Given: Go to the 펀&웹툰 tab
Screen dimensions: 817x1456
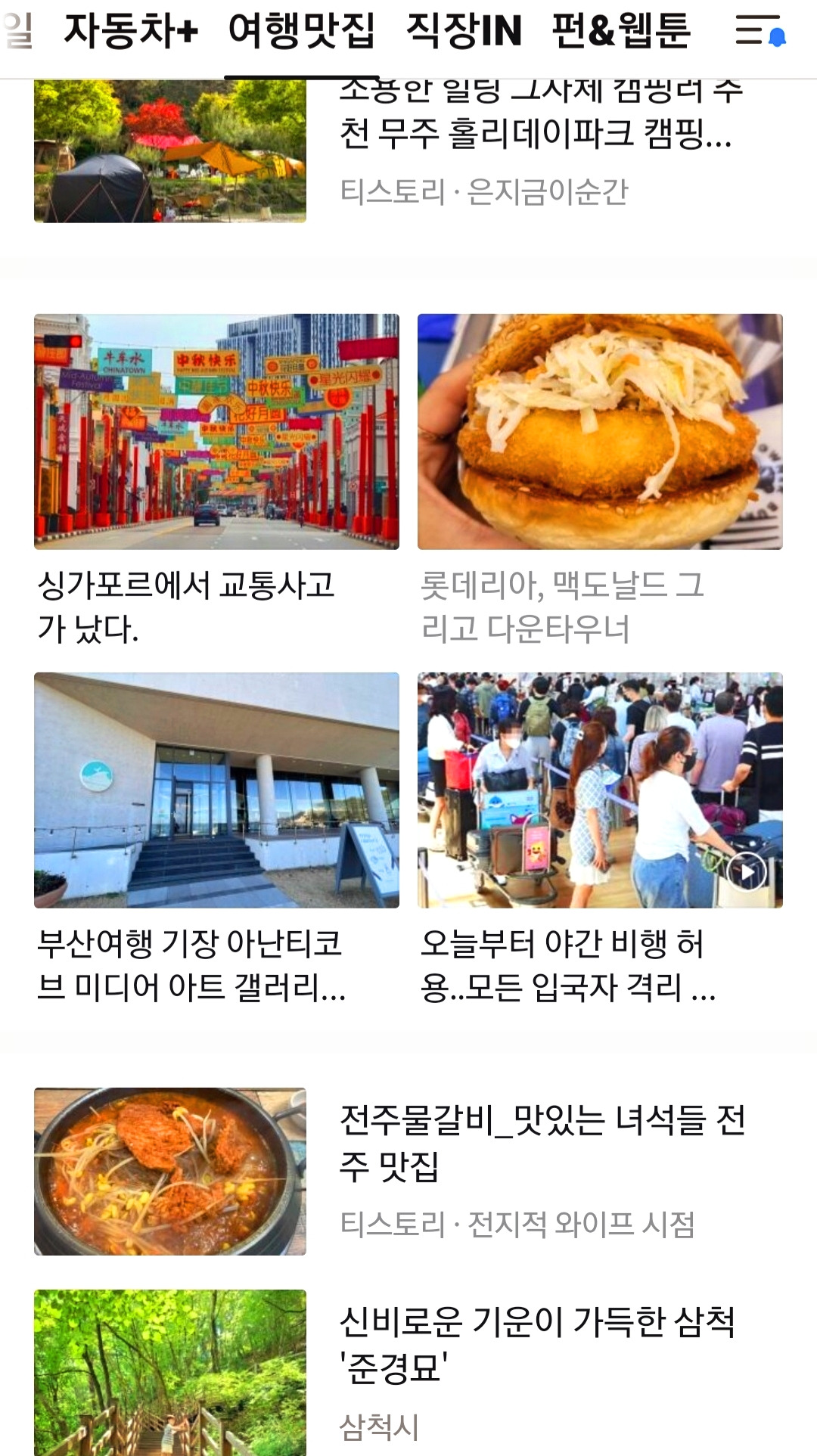Looking at the screenshot, I should 621,31.
